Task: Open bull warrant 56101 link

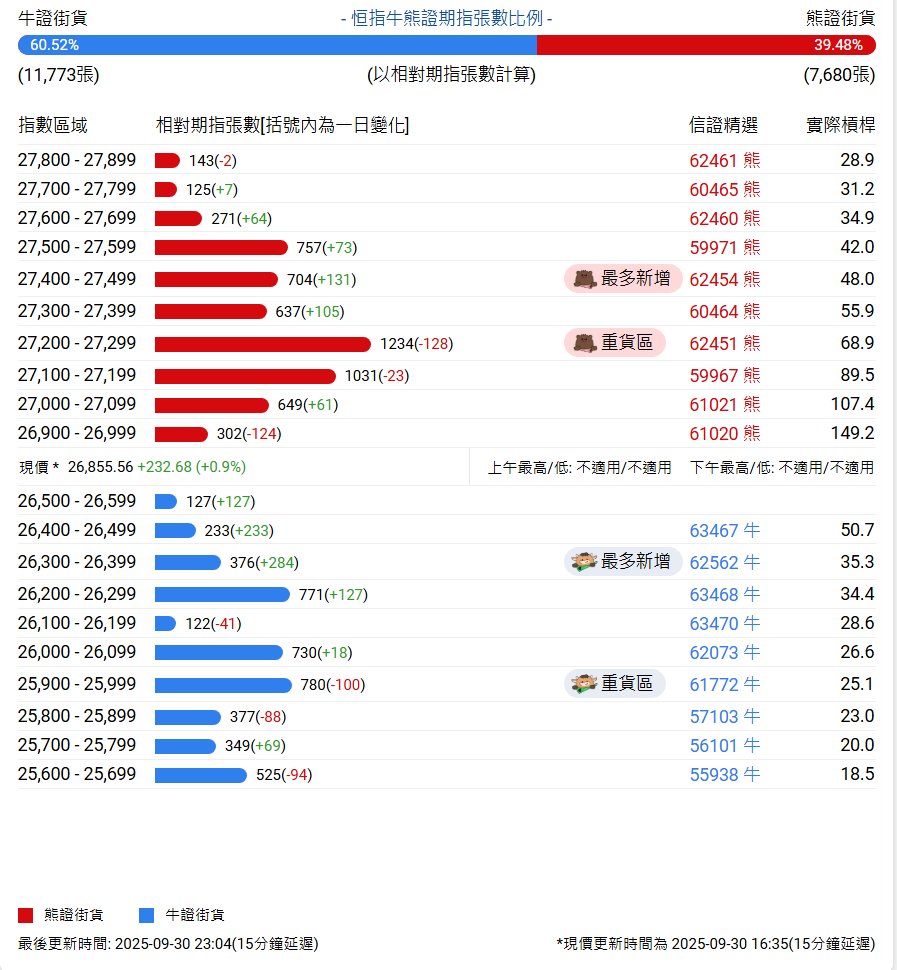Action: tap(724, 745)
